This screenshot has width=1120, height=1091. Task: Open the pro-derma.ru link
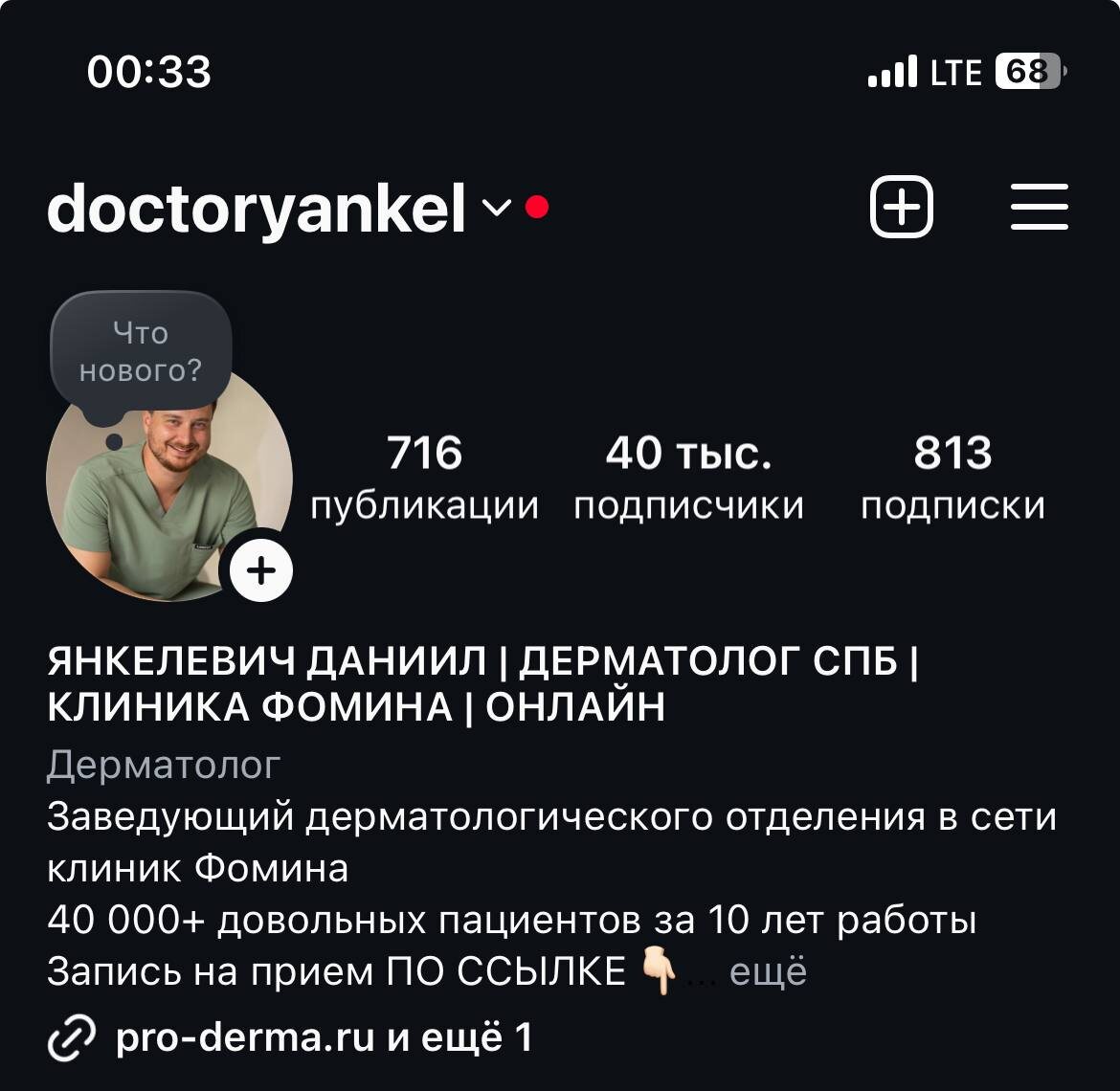[x=244, y=1037]
